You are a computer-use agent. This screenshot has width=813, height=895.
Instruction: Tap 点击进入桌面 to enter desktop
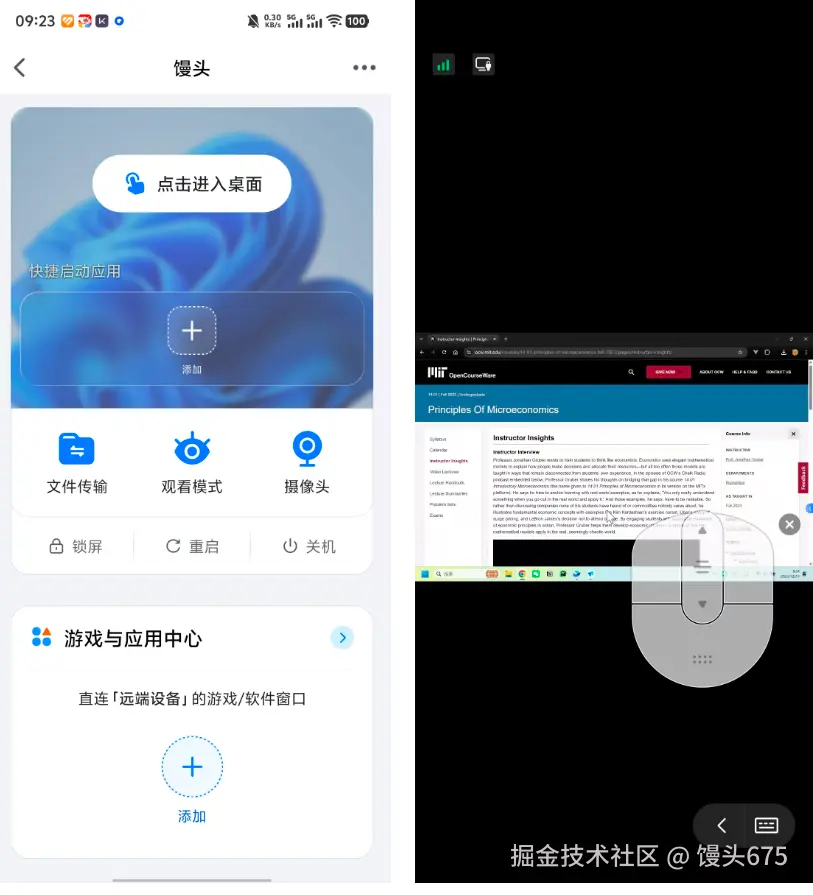click(x=192, y=184)
